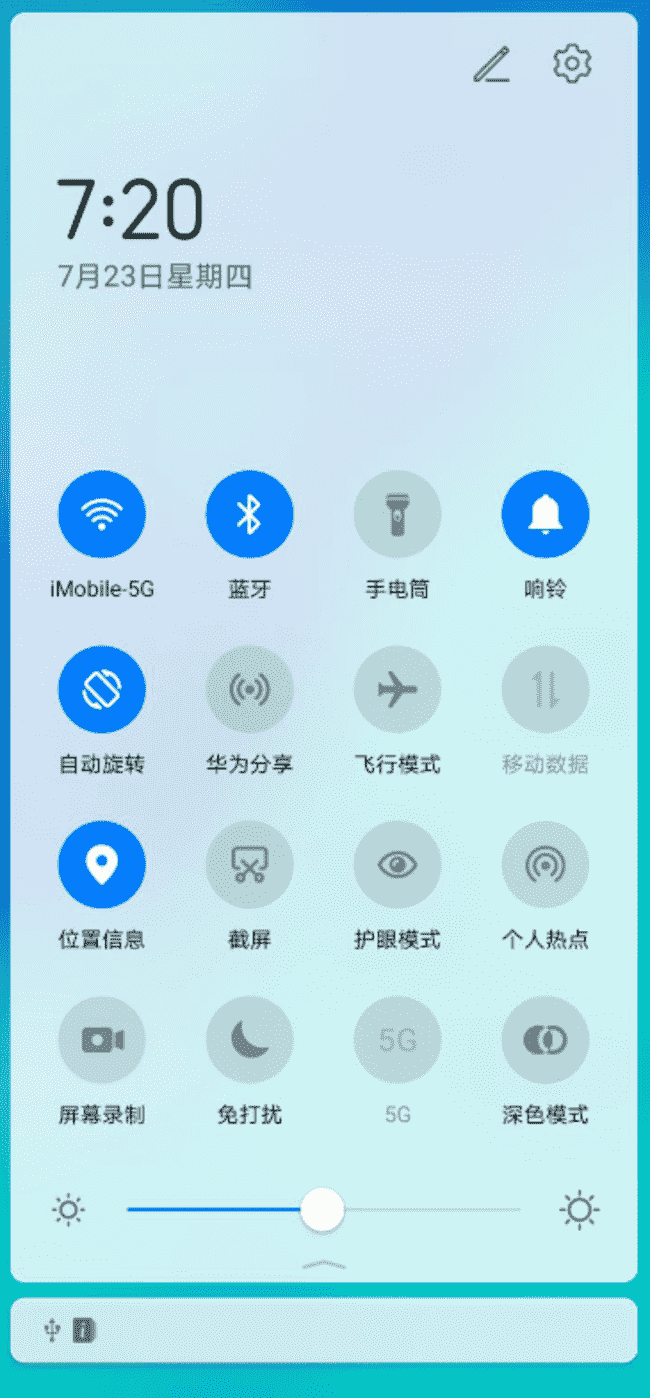The image size is (650, 1398).
Task: Turn on the 手电筒 flashlight
Action: (397, 514)
